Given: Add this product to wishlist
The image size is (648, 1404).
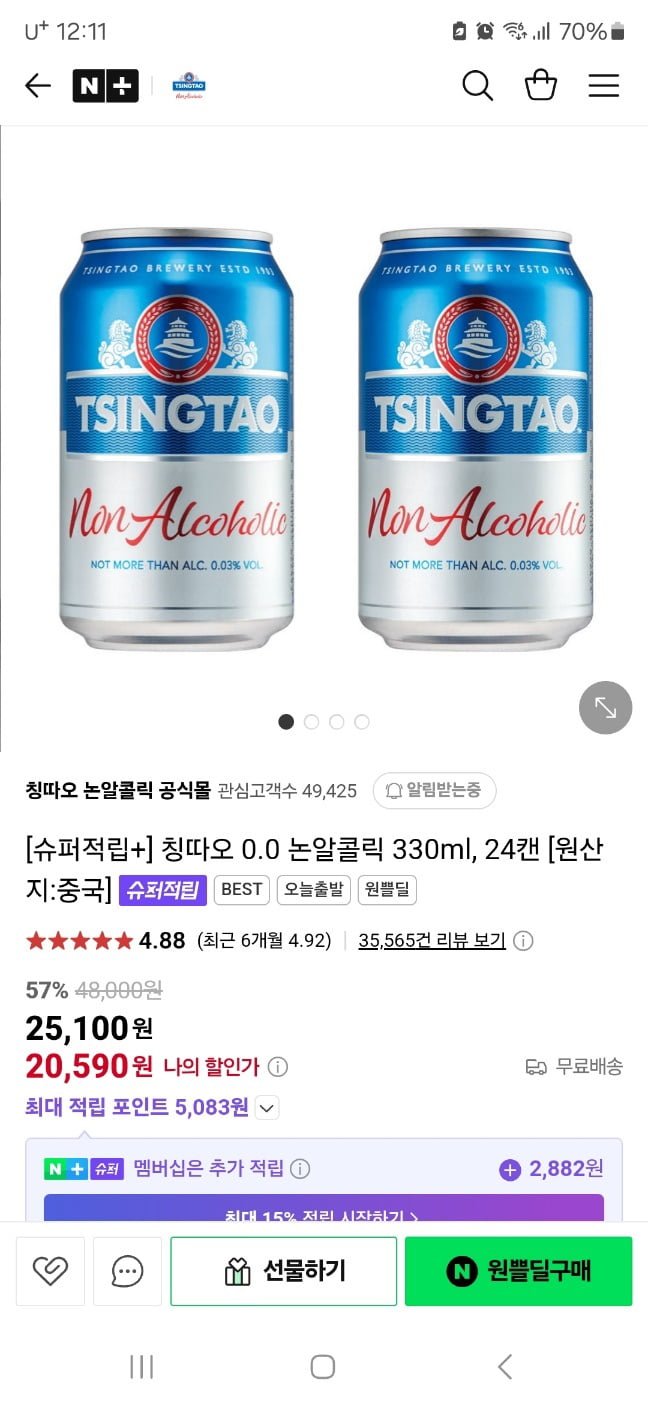Looking at the screenshot, I should pyautogui.click(x=50, y=1271).
